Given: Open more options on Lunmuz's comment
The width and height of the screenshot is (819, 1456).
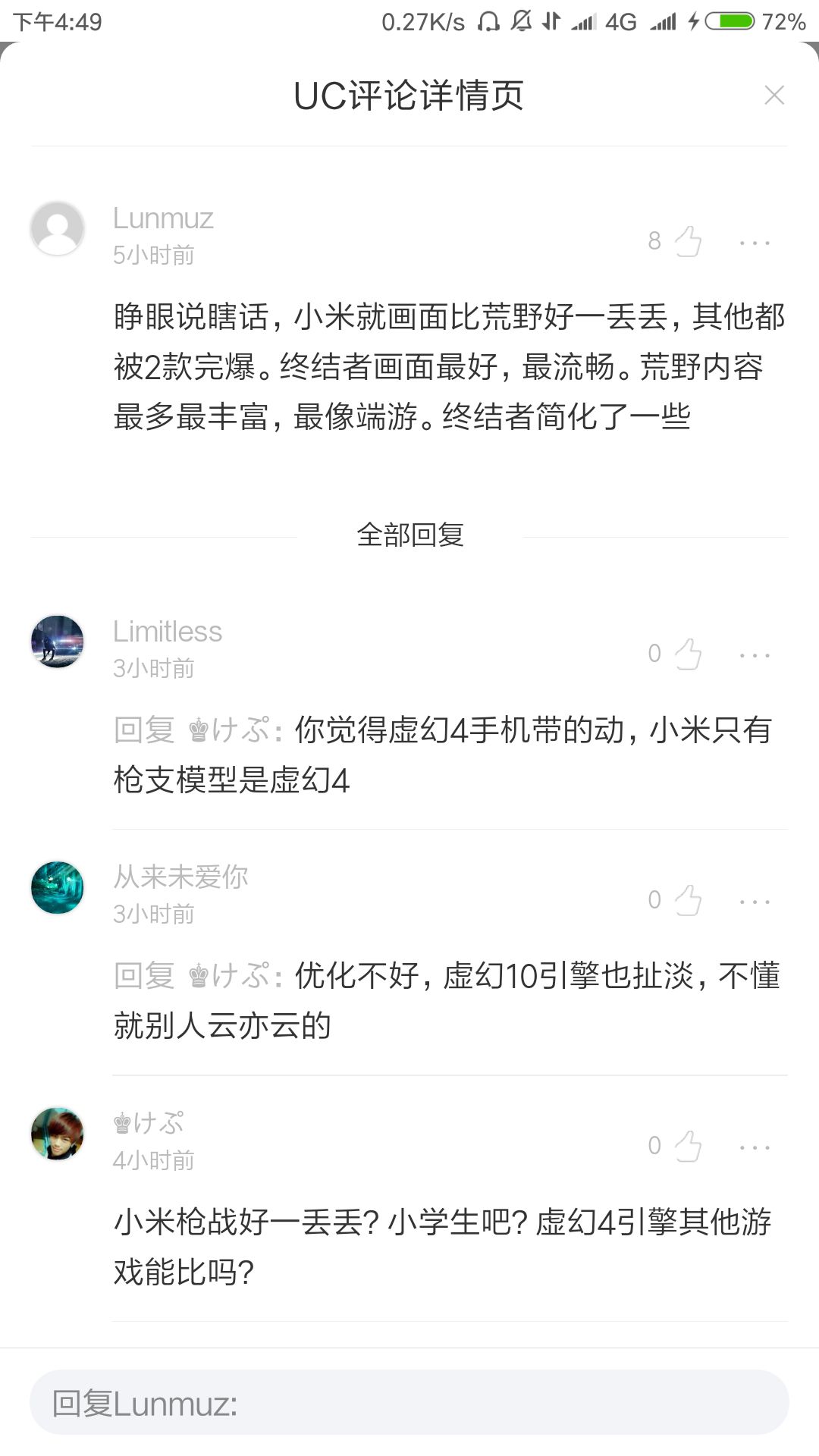Looking at the screenshot, I should 755,243.
